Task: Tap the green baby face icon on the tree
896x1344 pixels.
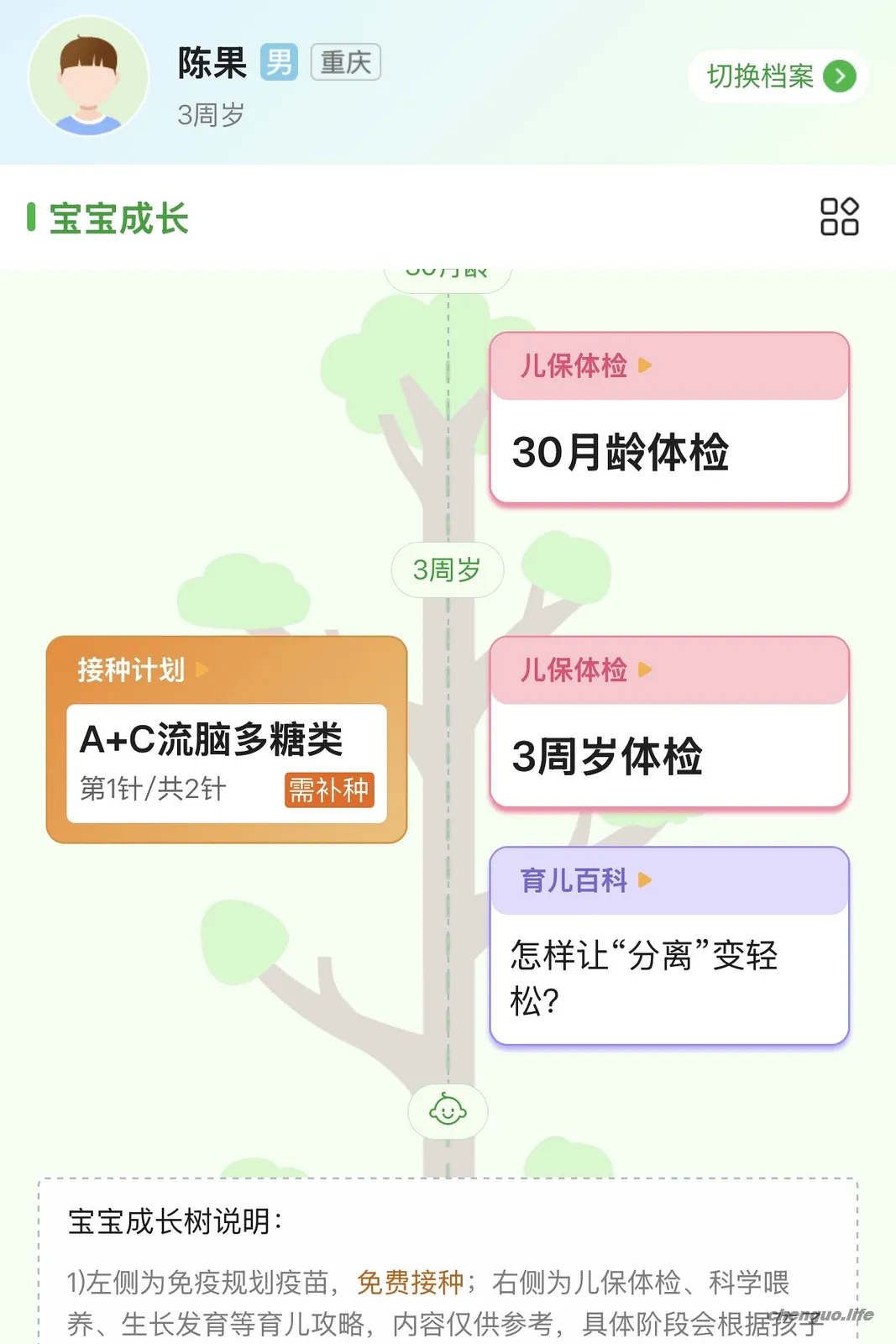Action: click(448, 1110)
